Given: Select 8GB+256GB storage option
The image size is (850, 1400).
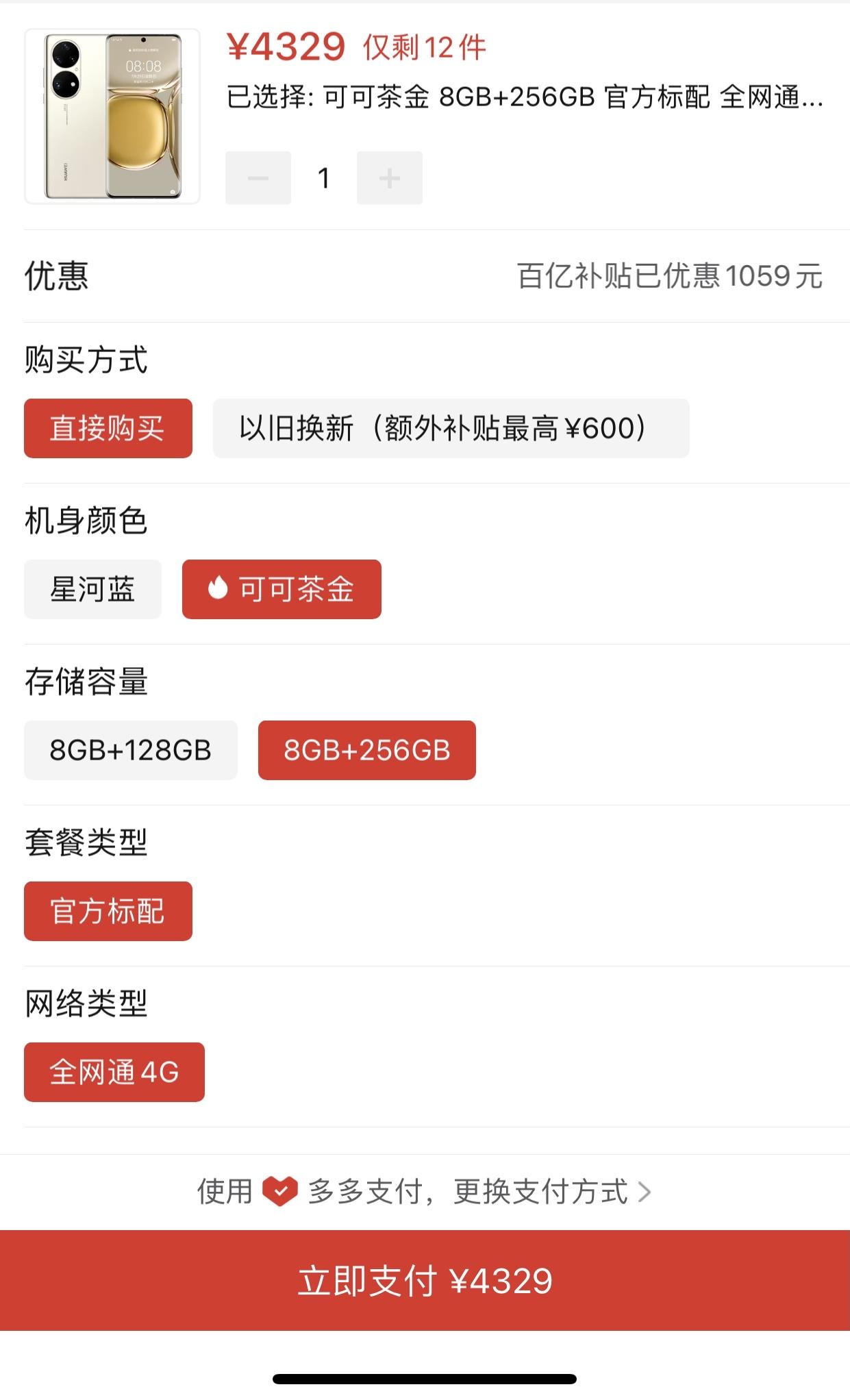Looking at the screenshot, I should tap(366, 750).
